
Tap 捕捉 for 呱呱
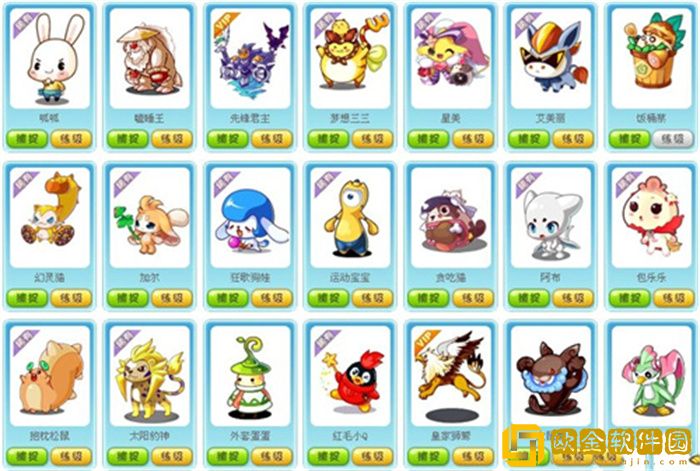tap(28, 139)
